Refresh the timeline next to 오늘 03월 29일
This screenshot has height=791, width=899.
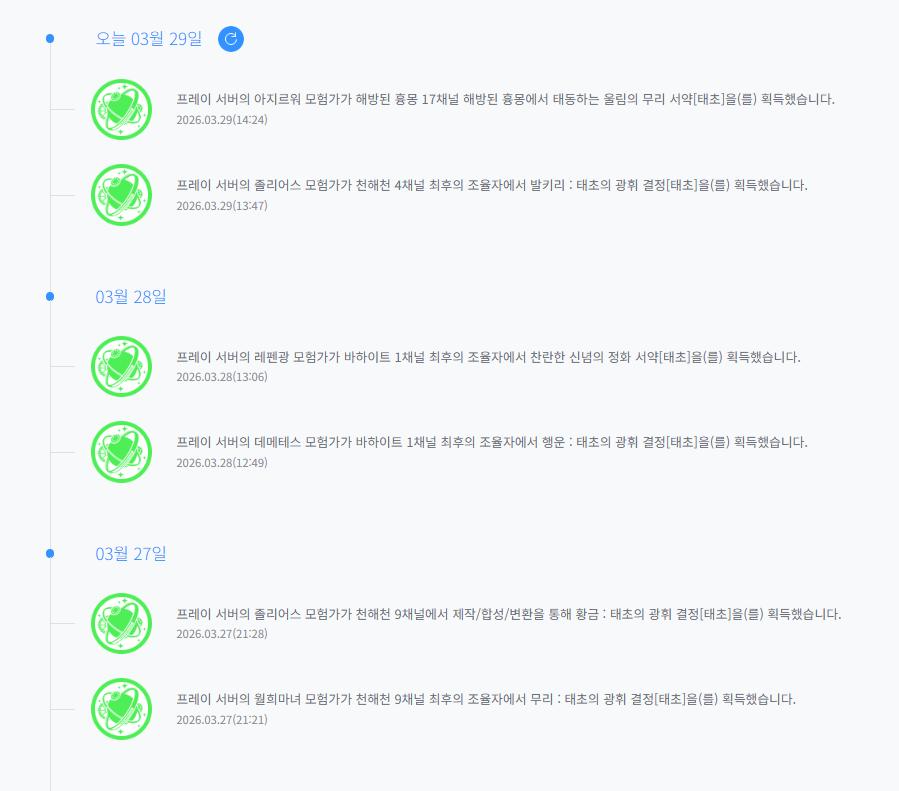point(231,39)
